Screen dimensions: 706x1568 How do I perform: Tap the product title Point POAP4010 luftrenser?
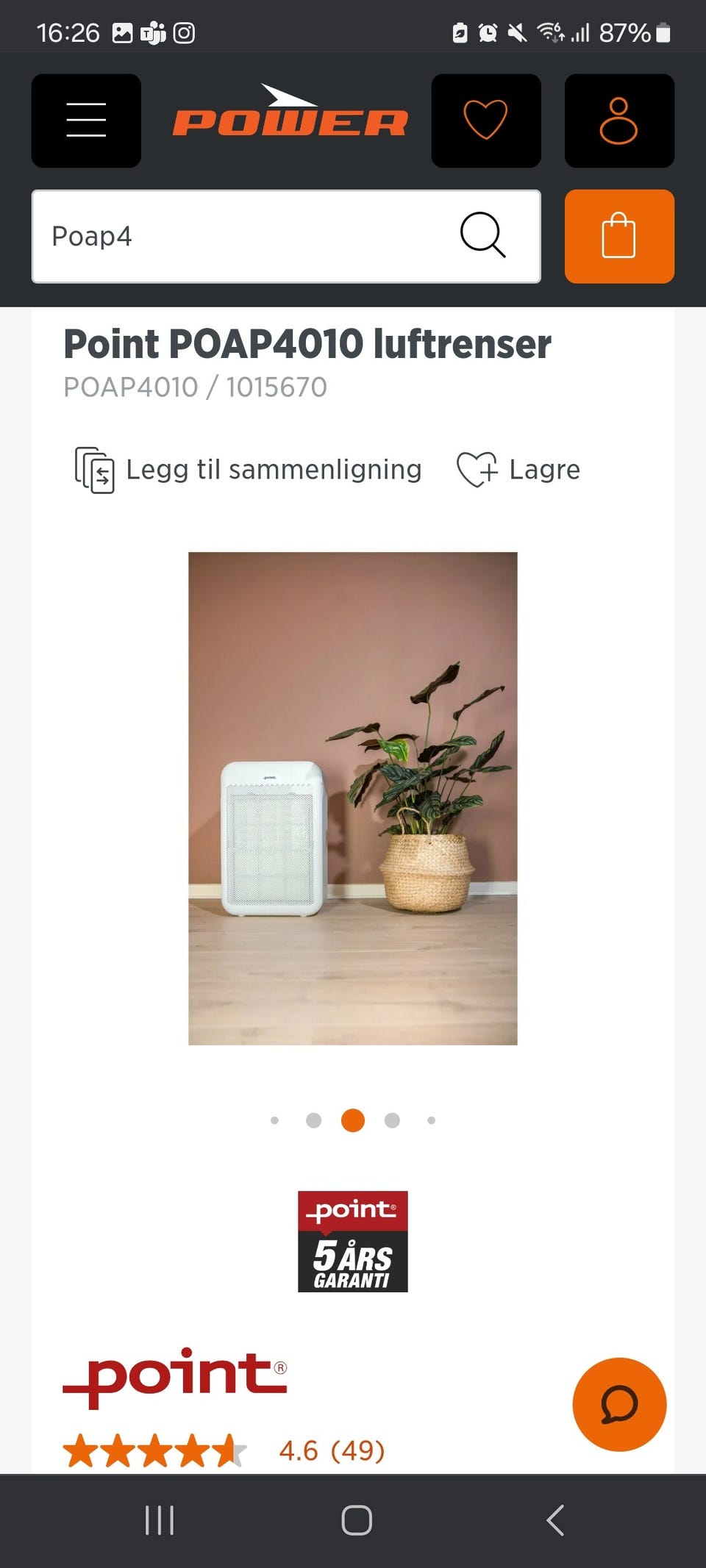click(x=307, y=343)
